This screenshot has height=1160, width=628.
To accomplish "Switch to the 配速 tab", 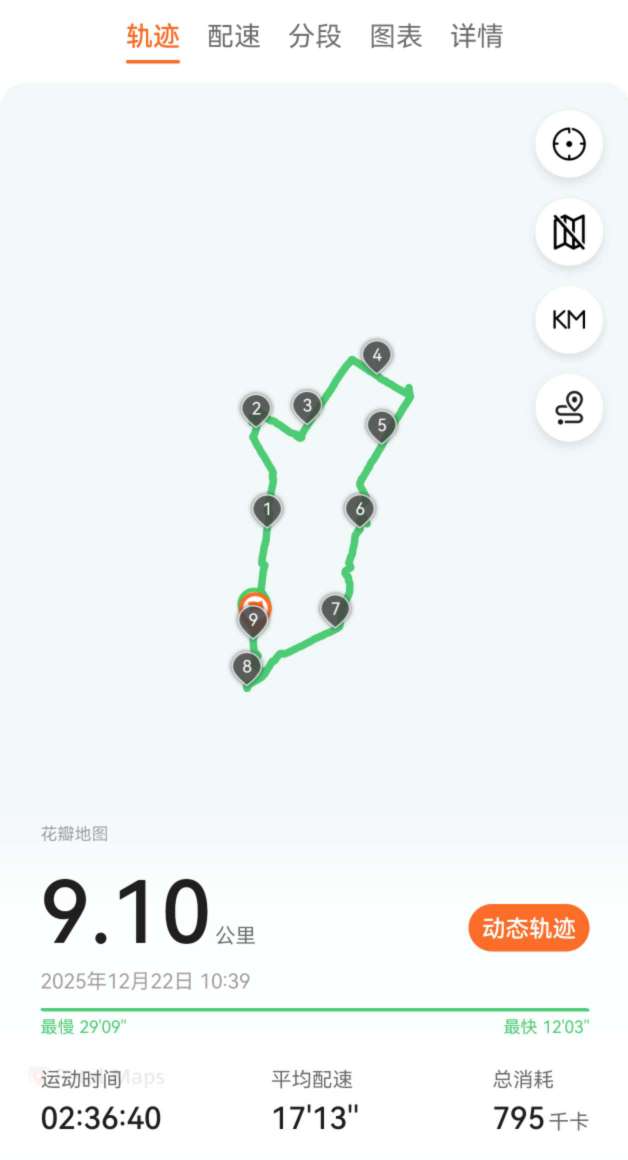I will click(x=234, y=37).
